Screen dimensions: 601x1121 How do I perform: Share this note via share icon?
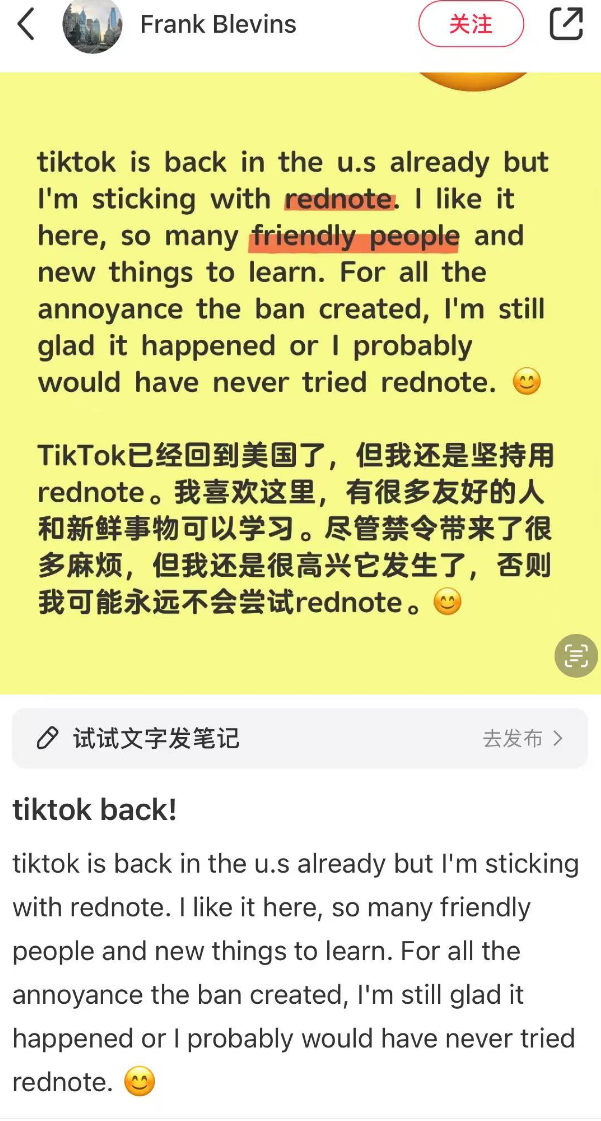click(566, 24)
